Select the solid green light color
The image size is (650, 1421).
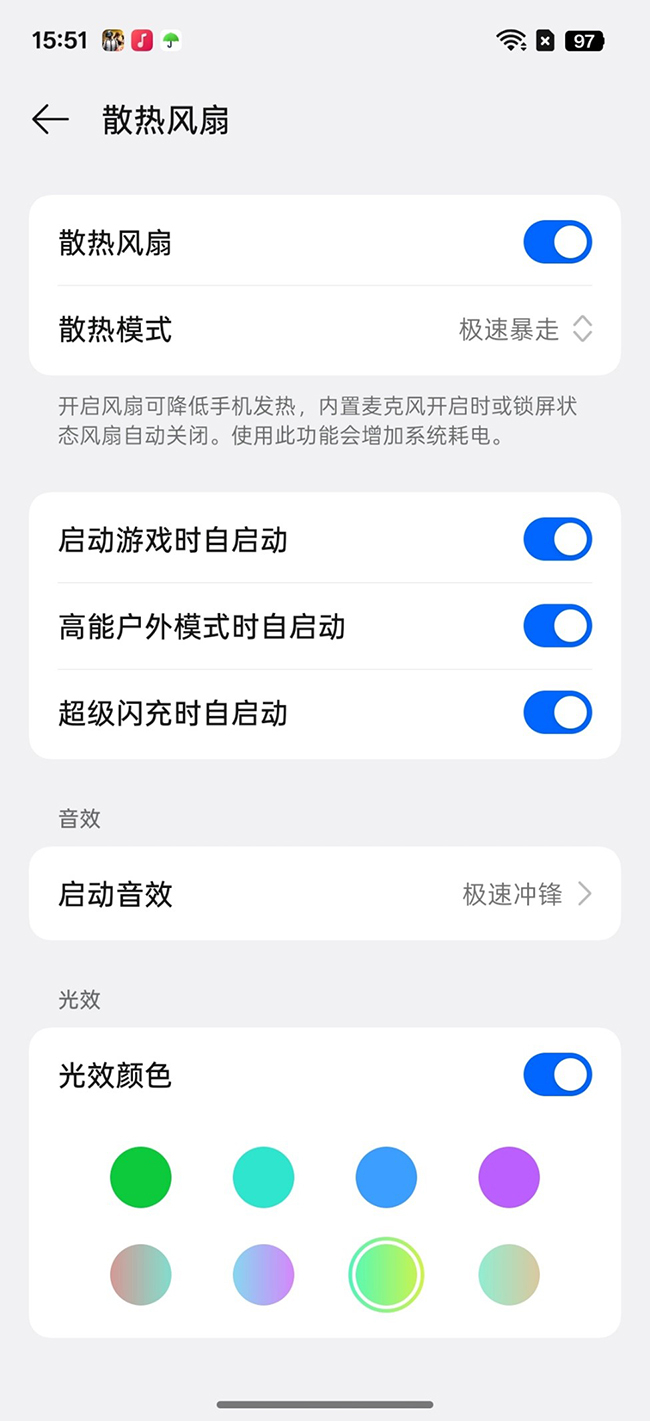141,1177
